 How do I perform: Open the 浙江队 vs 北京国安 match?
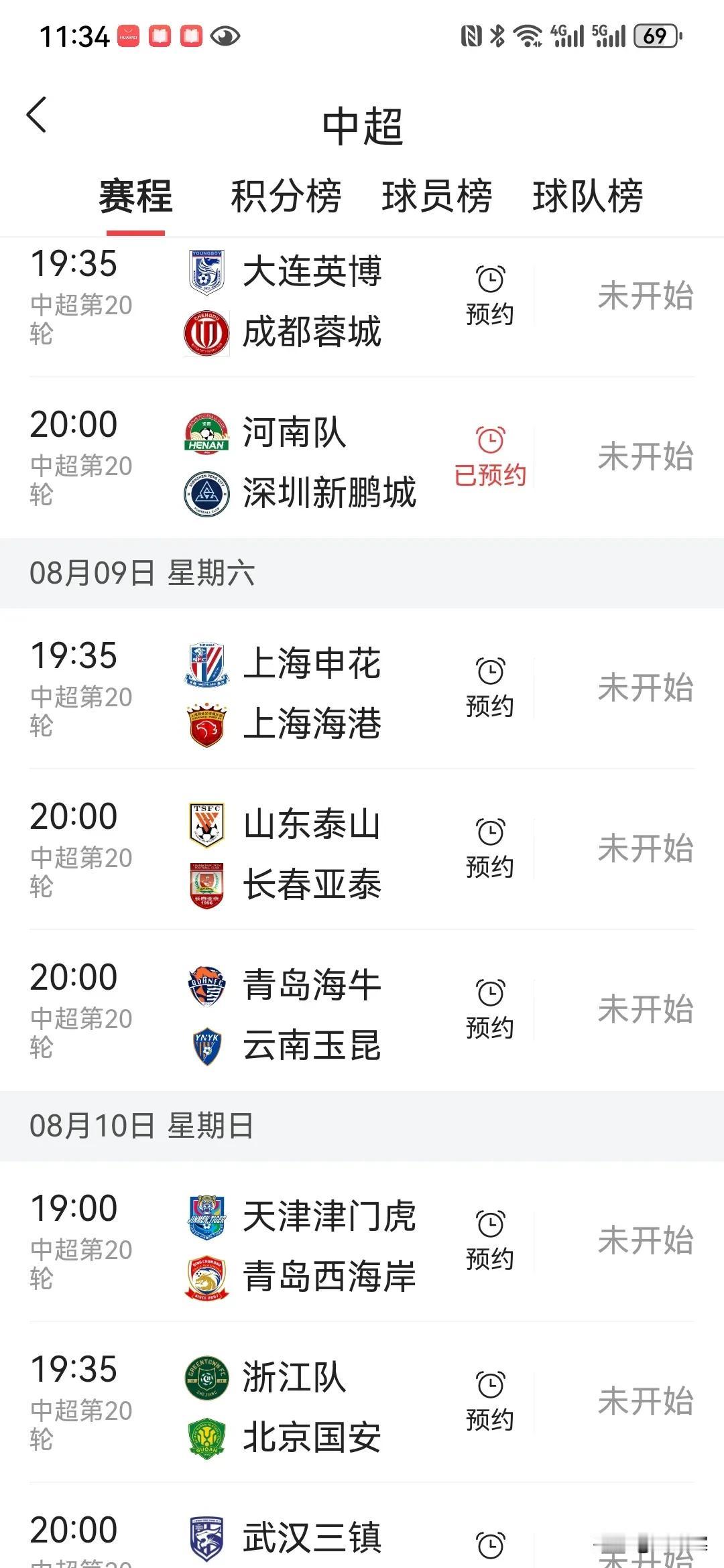pos(362,1402)
